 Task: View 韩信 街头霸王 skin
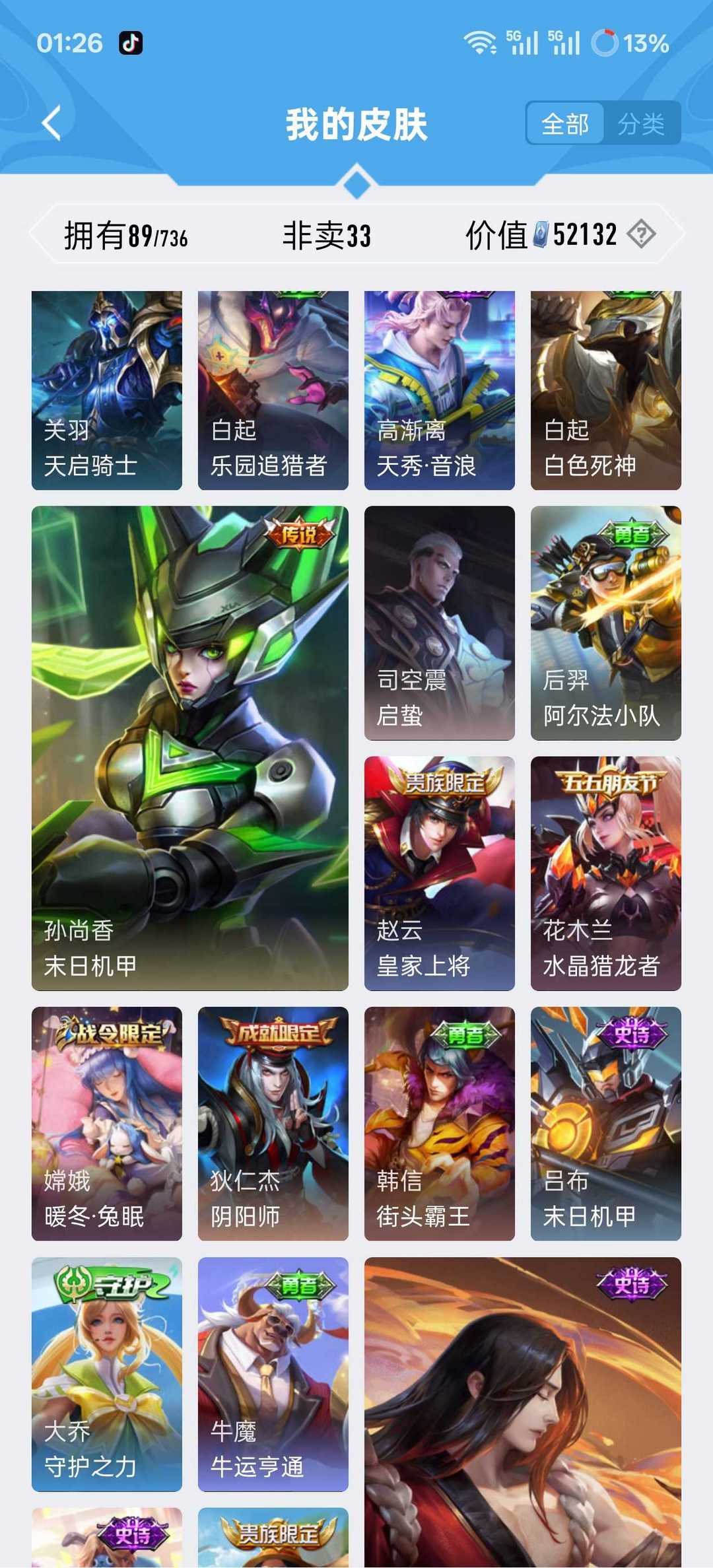click(x=440, y=1124)
